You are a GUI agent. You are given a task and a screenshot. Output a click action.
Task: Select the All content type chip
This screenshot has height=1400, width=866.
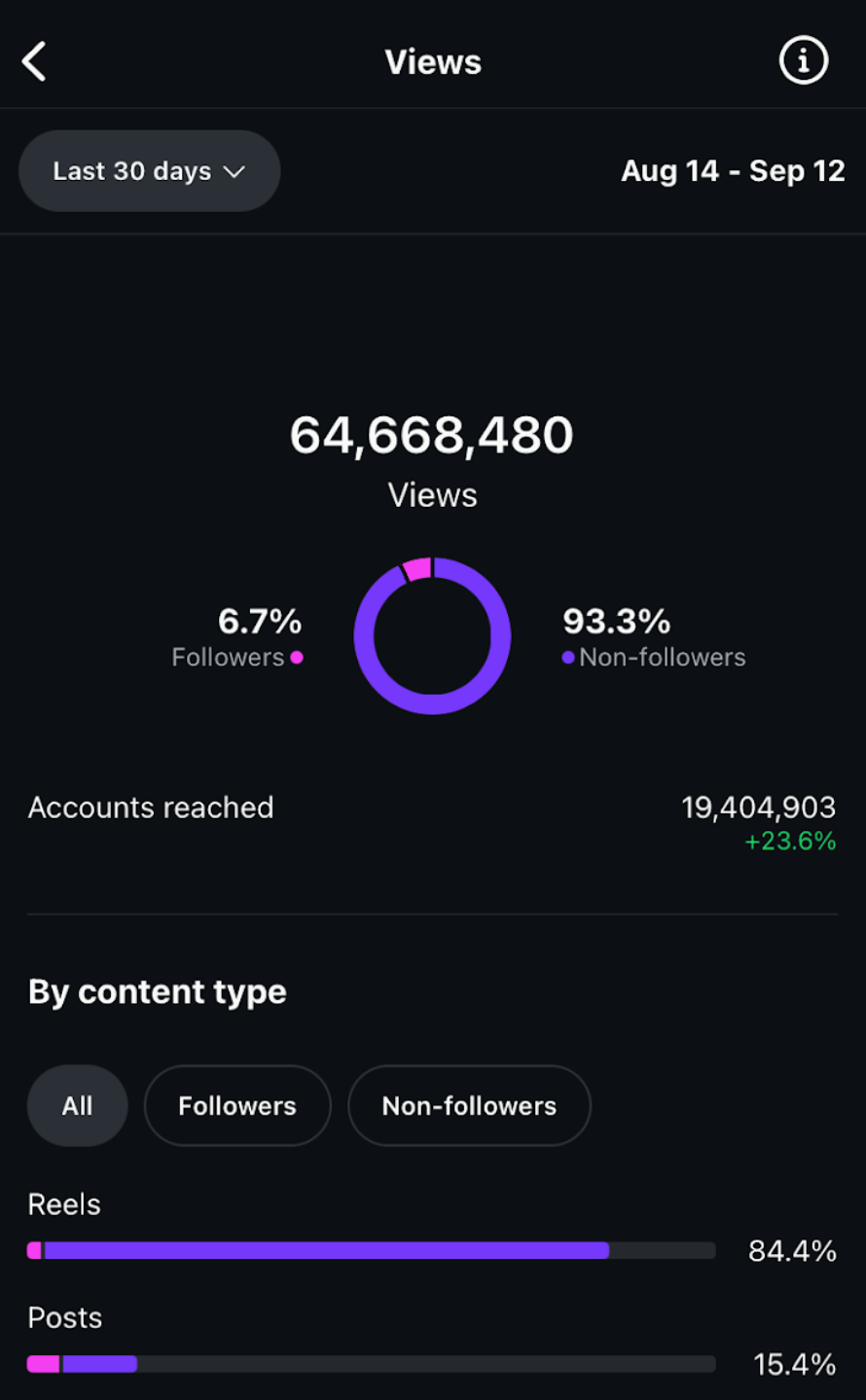(x=77, y=1106)
